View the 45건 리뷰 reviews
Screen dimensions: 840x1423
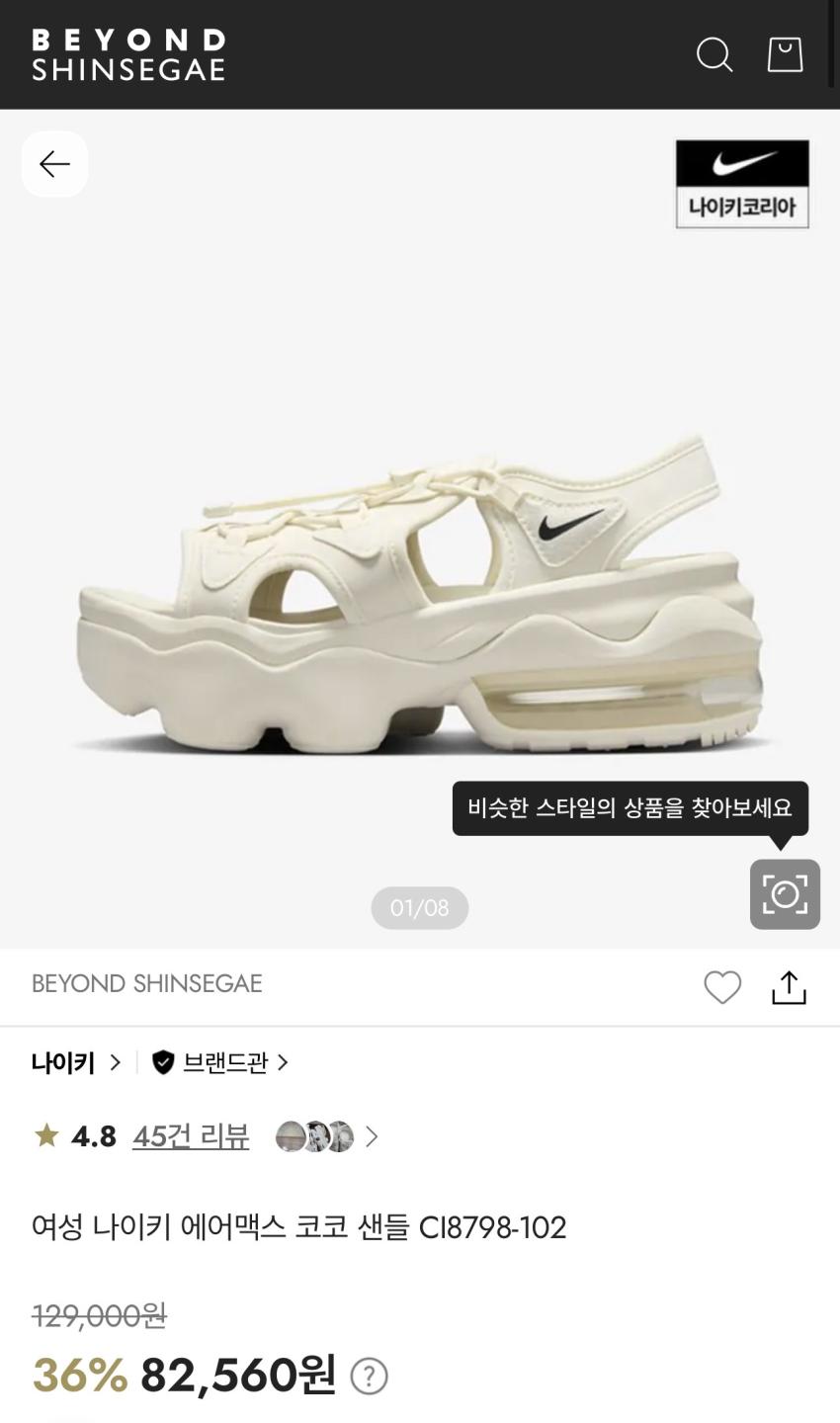190,1136
